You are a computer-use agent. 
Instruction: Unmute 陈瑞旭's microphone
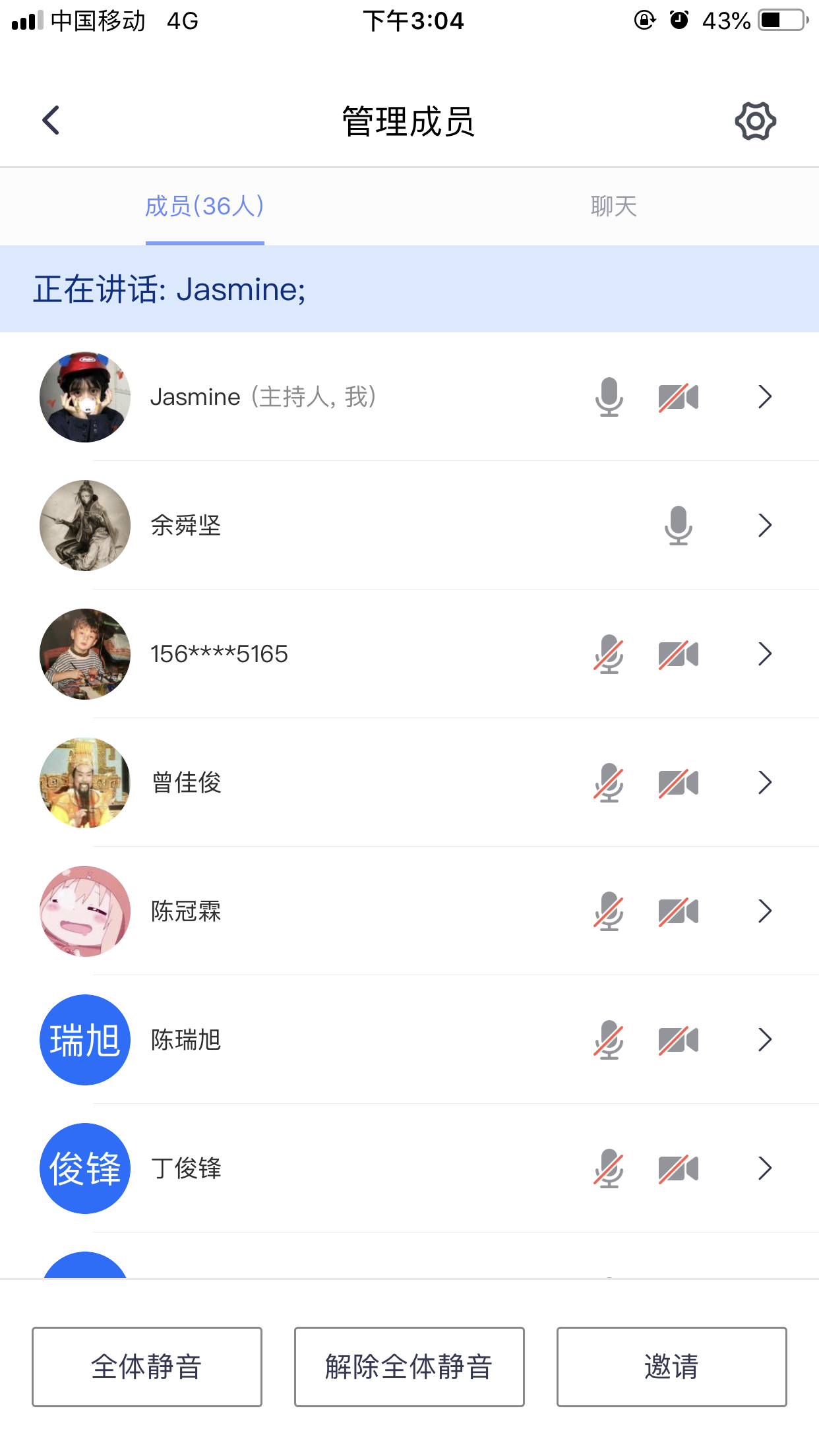pos(609,1040)
